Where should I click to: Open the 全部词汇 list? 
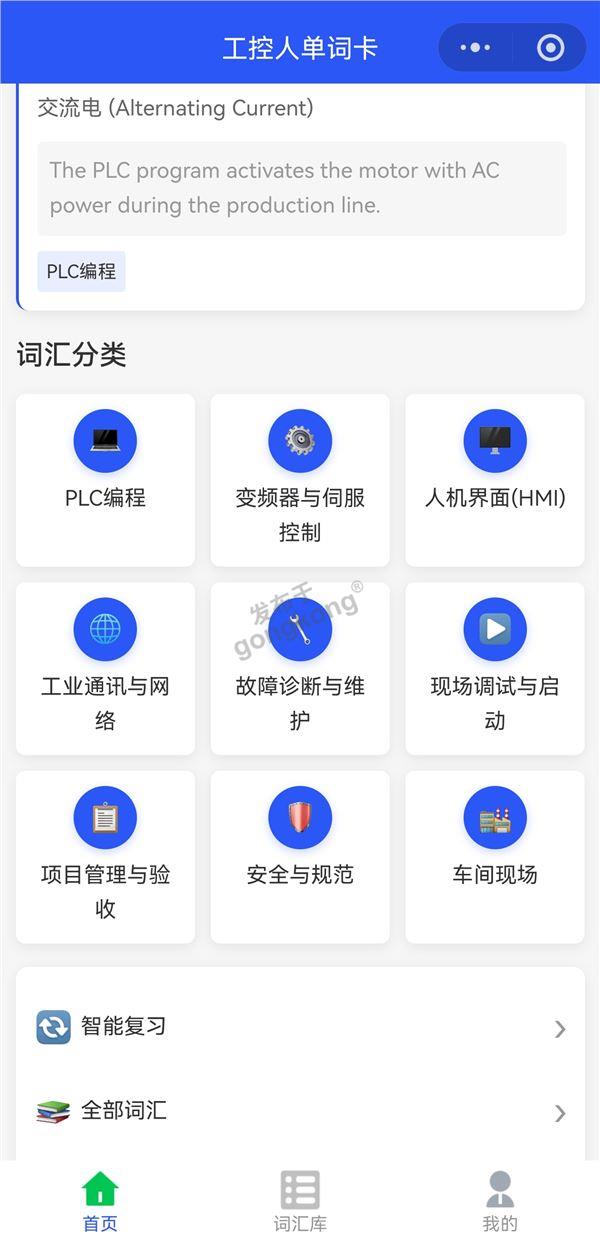[x=300, y=1111]
